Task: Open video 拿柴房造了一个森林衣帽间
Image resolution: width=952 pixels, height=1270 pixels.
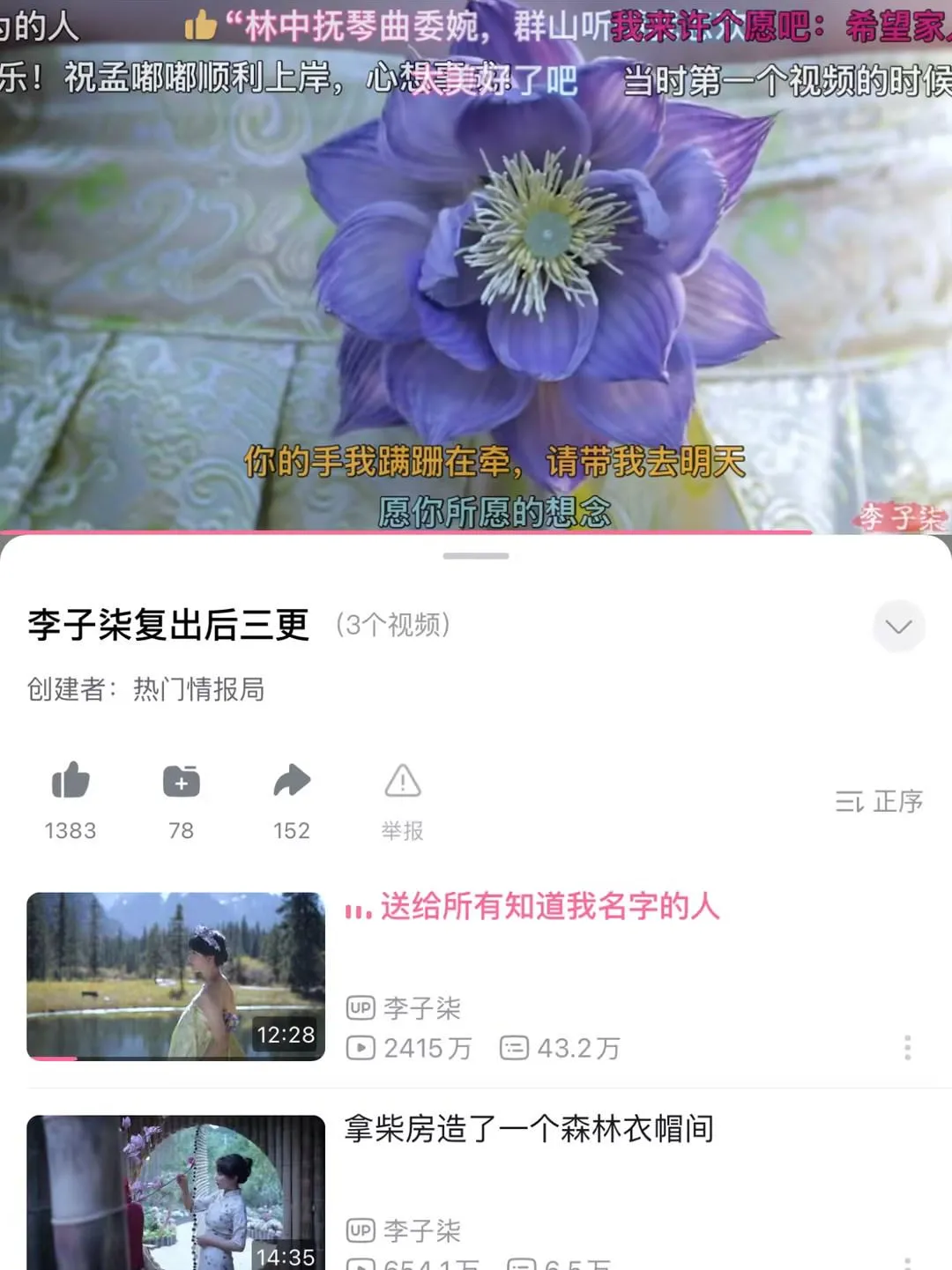Action: (529, 1129)
